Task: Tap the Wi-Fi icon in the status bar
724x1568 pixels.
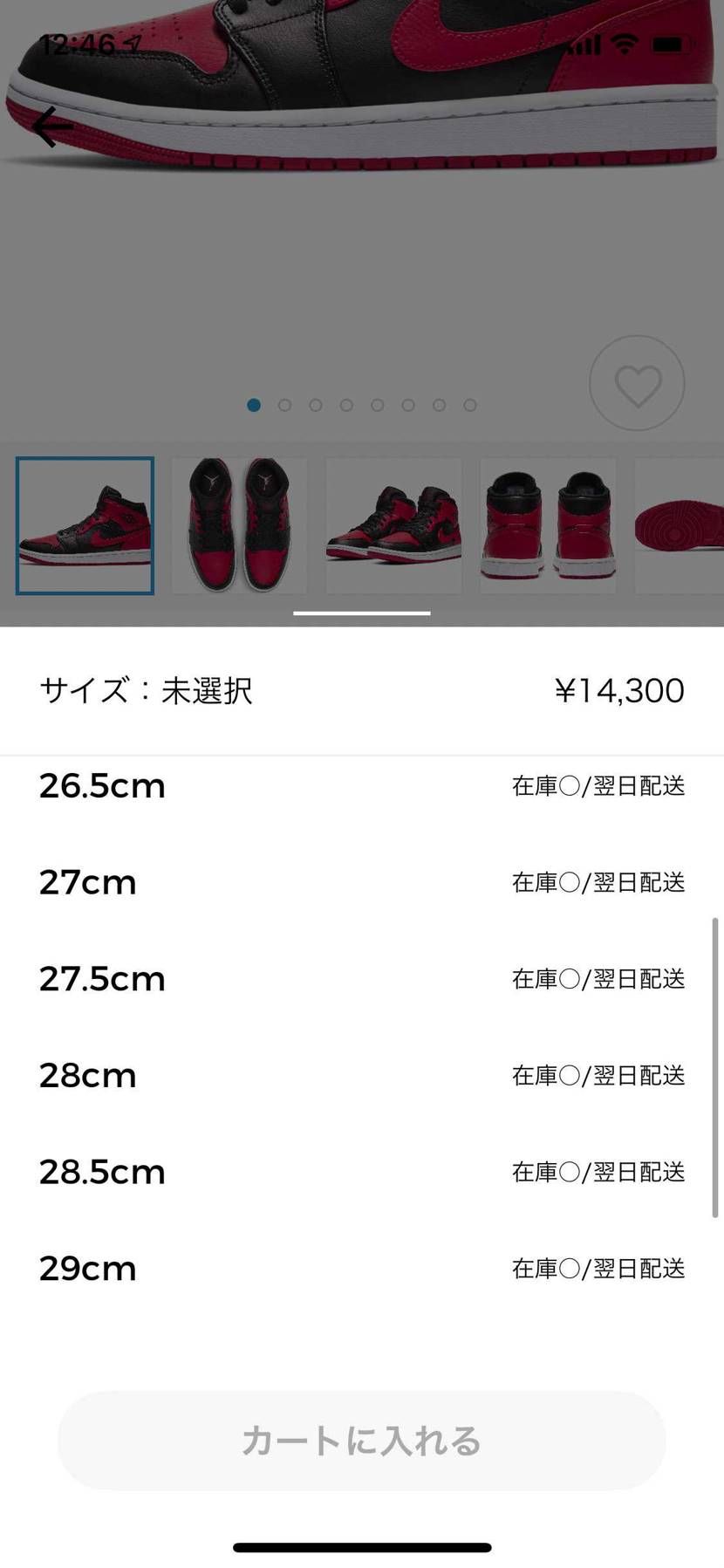Action: [x=625, y=43]
